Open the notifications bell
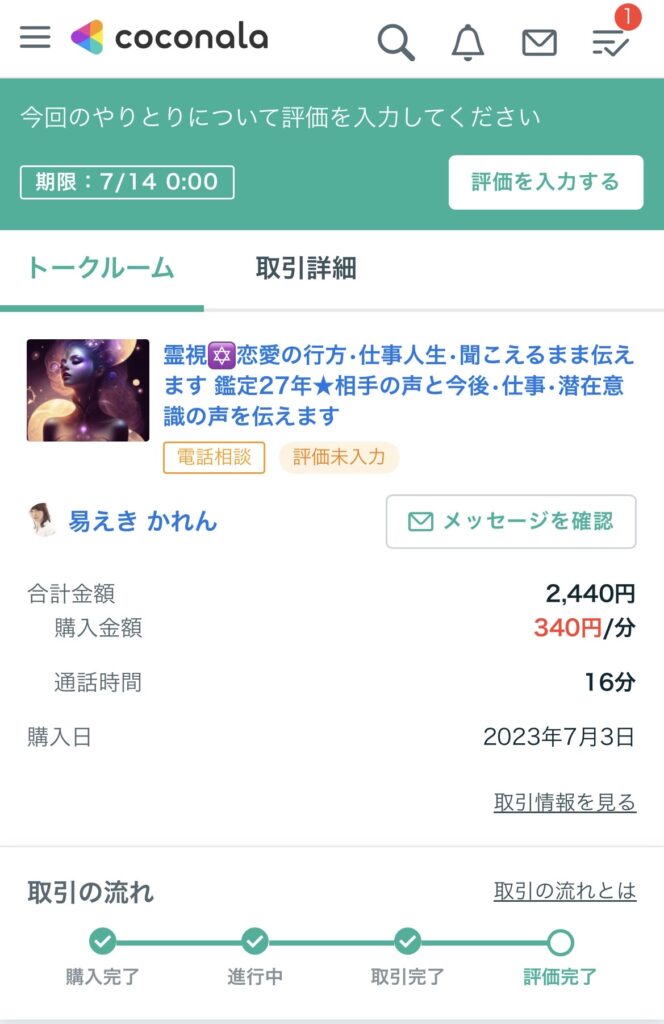 point(468,42)
